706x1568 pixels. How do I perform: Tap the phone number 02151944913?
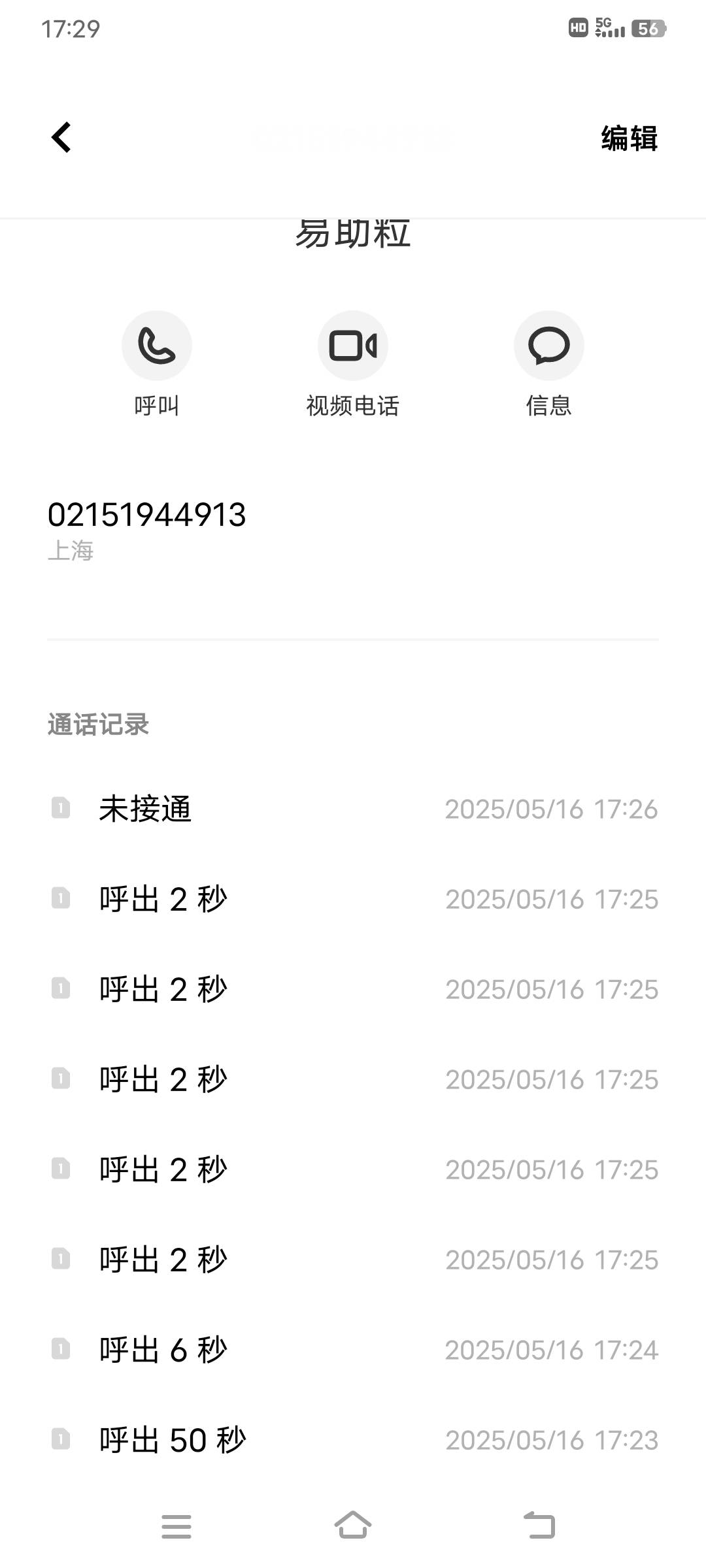click(147, 515)
